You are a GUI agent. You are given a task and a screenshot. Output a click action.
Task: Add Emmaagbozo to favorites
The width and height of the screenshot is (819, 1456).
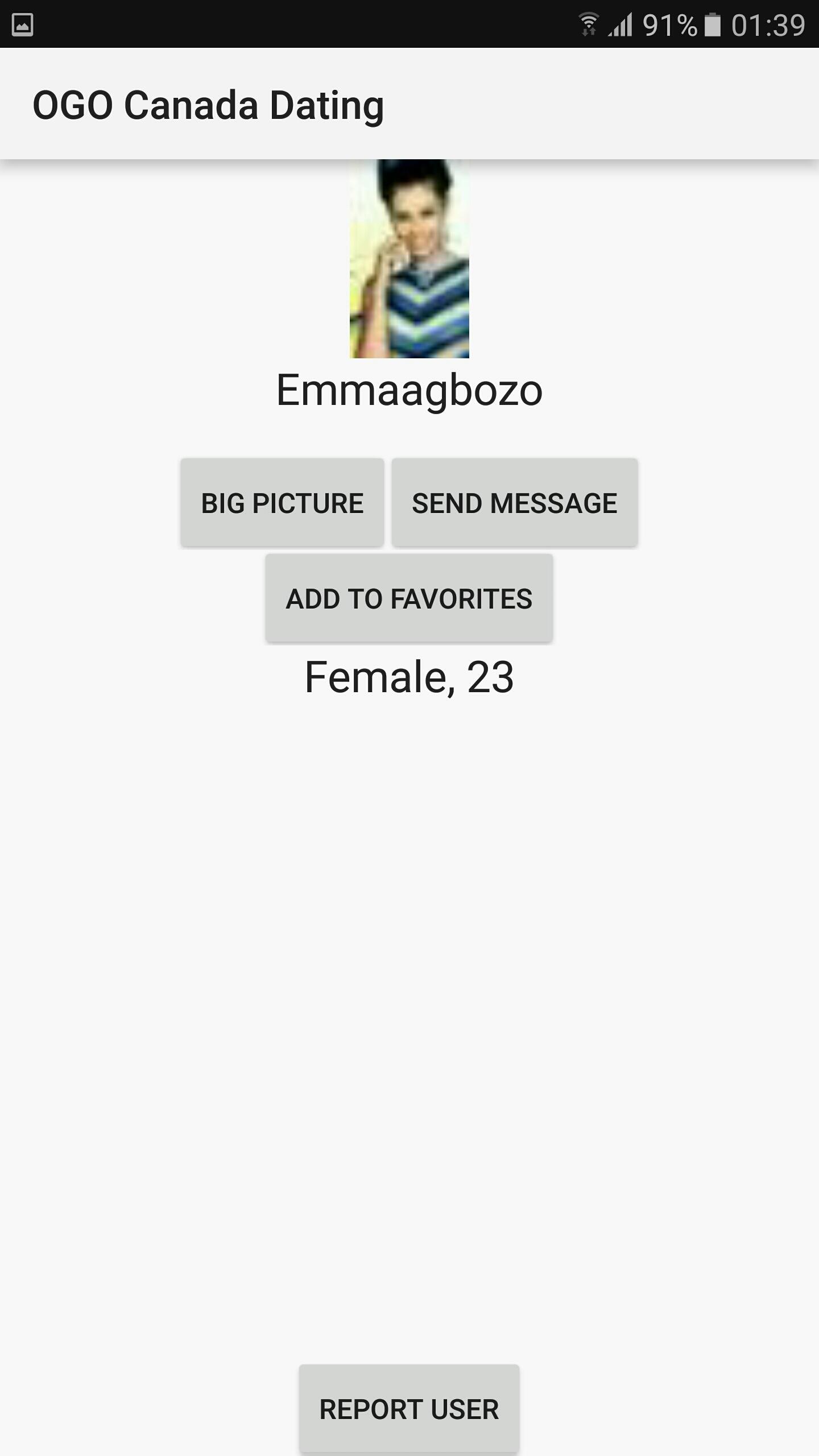(409, 598)
